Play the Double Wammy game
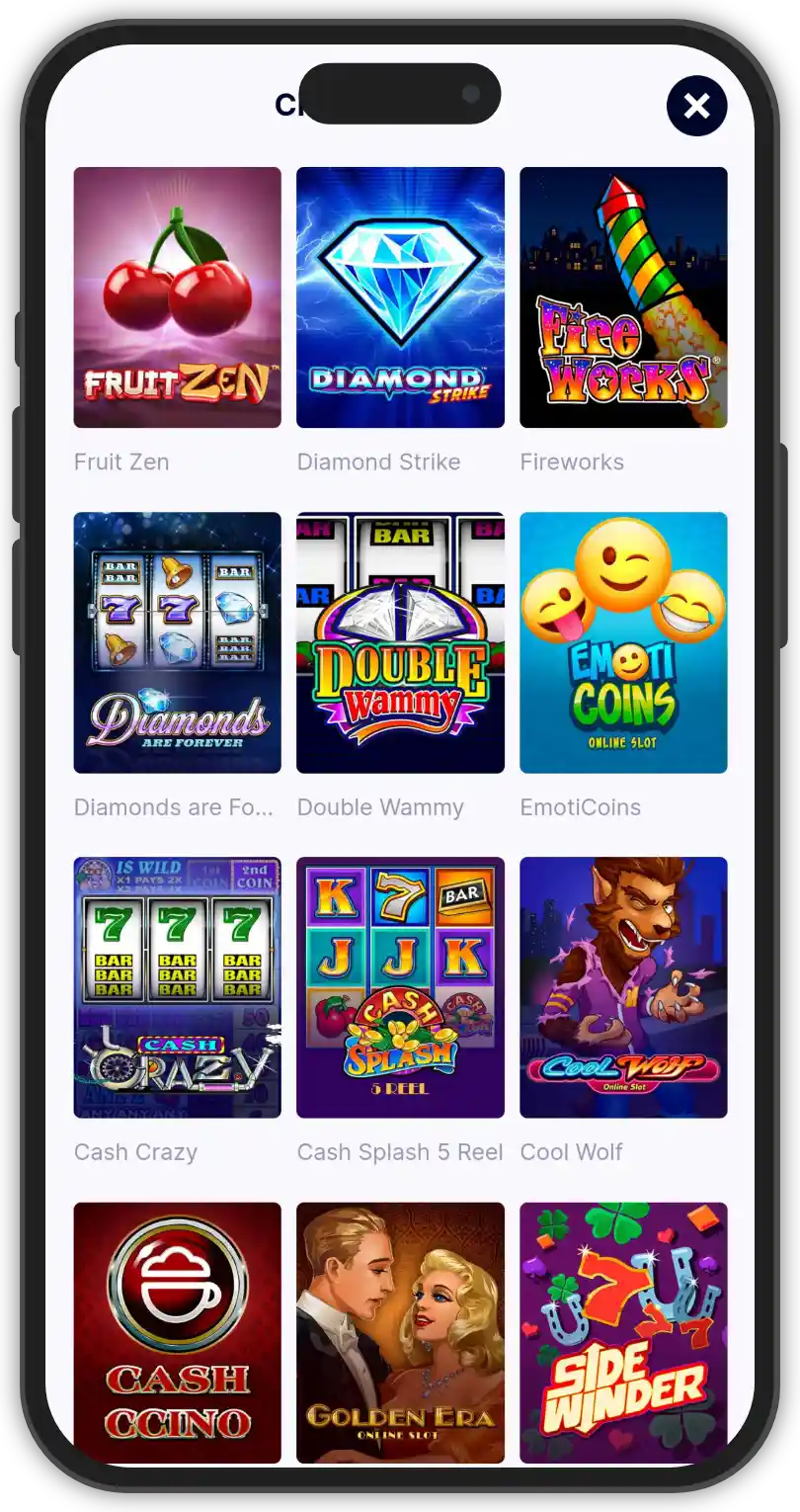The width and height of the screenshot is (800, 1512). click(400, 642)
